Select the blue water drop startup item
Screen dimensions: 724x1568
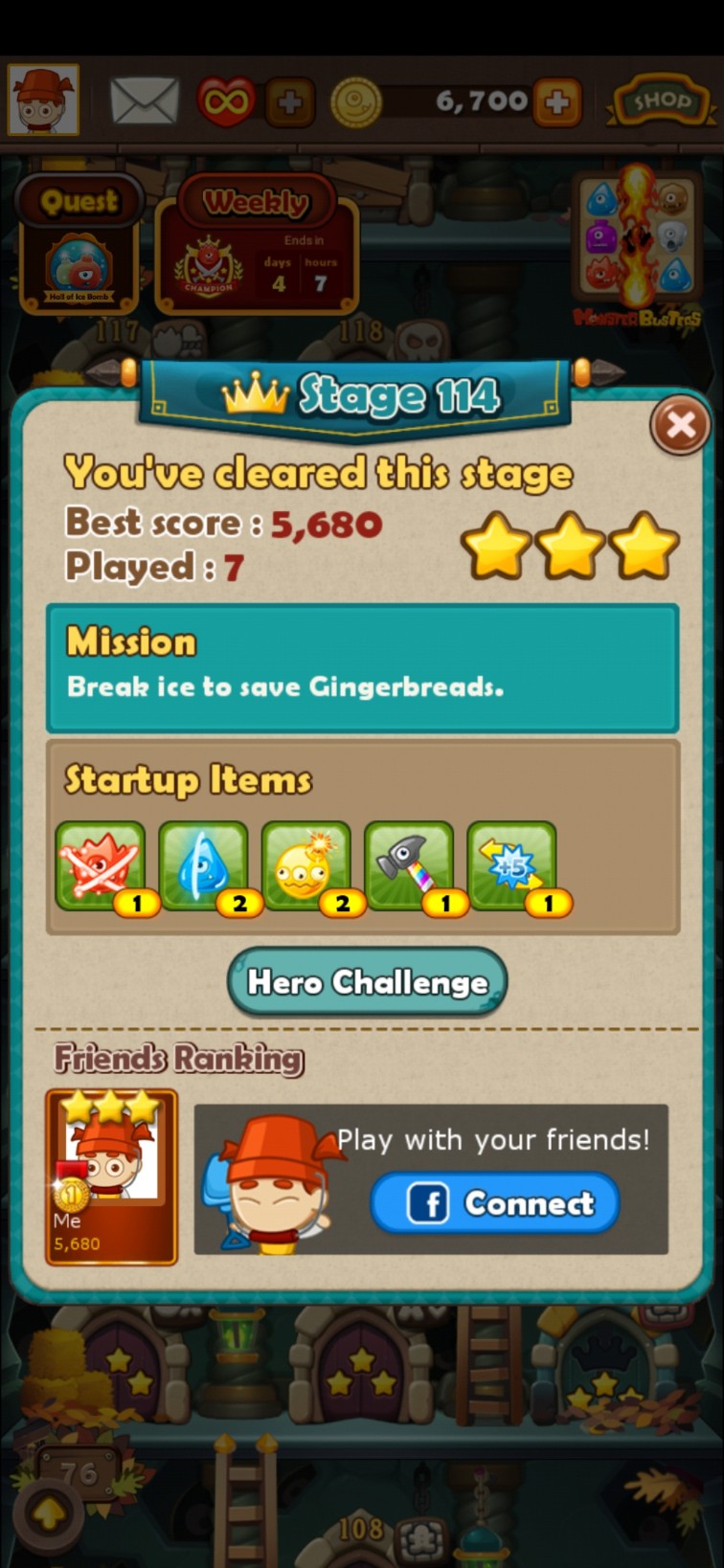click(203, 866)
